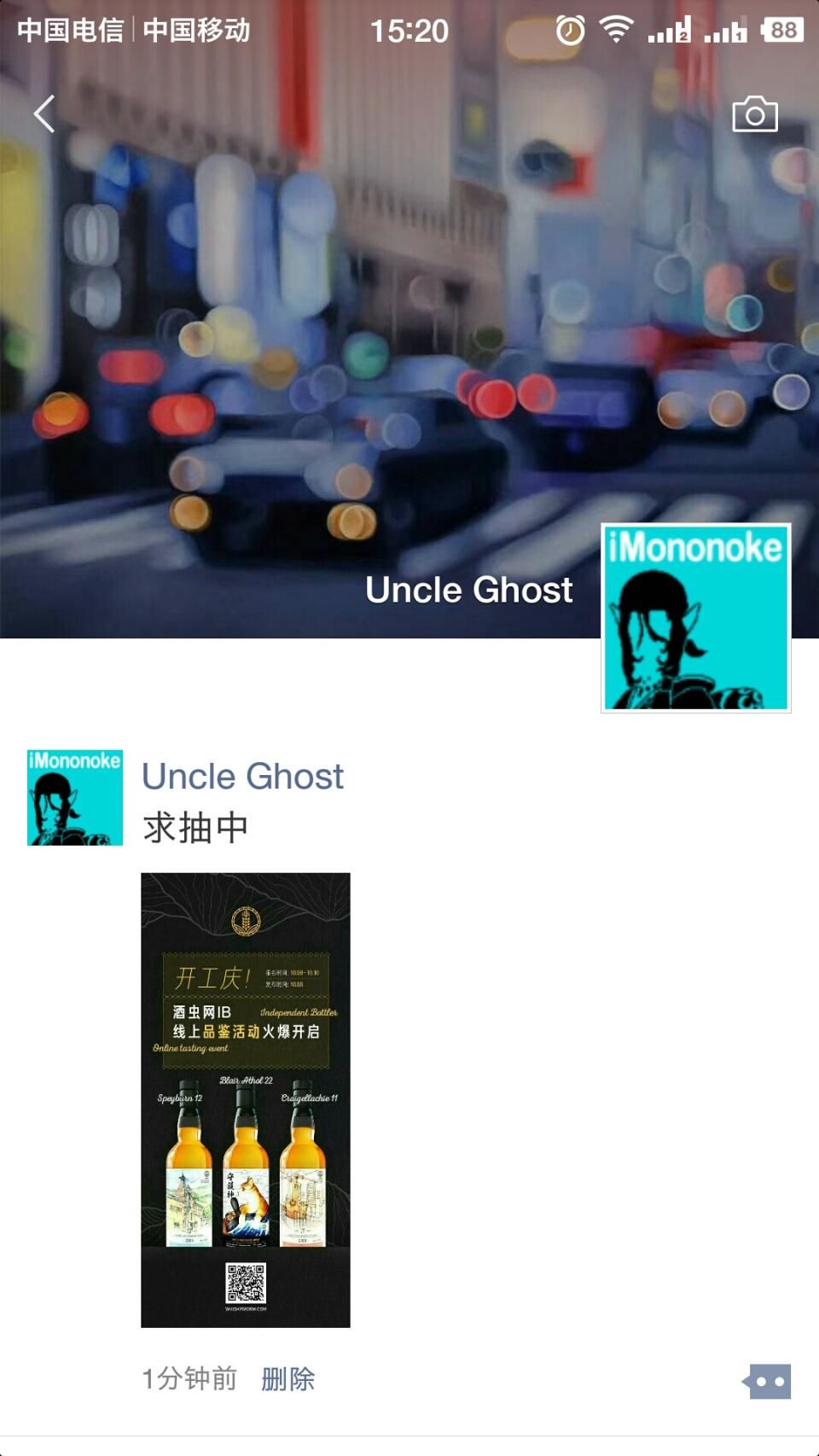Delete the post via the 删除 link
The height and width of the screenshot is (1456, 819).
287,1378
